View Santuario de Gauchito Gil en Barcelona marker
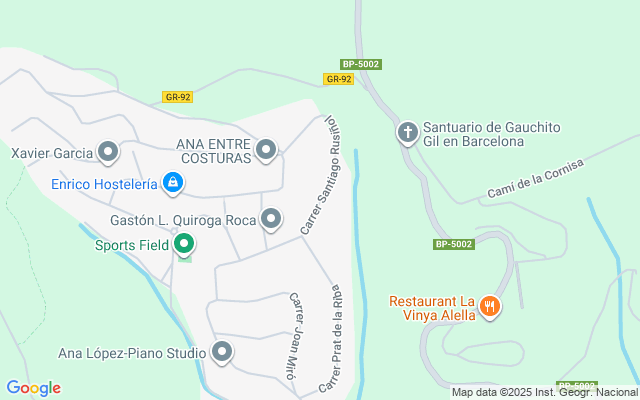The image size is (640, 400). 408,133
